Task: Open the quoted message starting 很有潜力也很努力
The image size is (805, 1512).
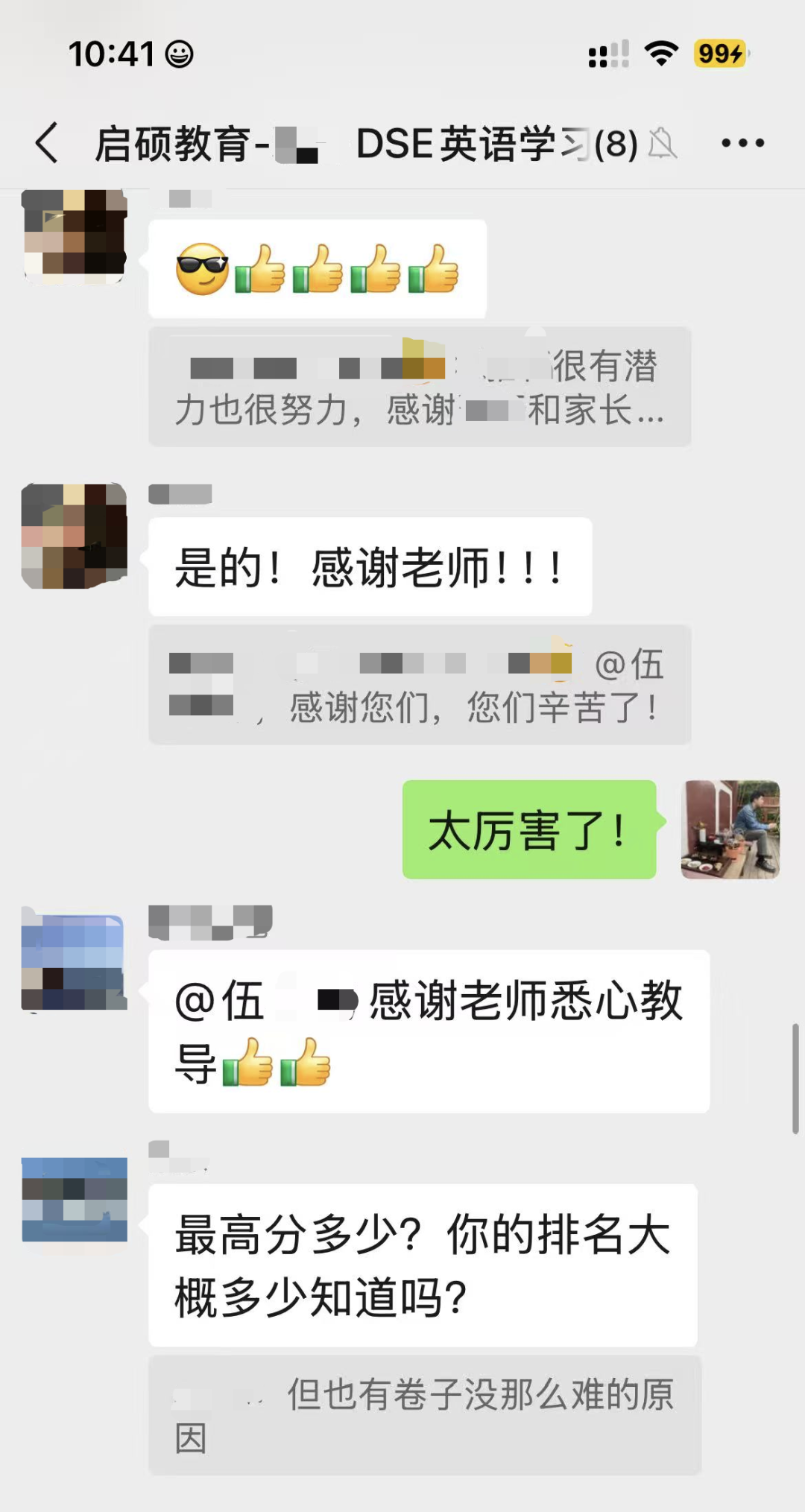Action: click(419, 387)
